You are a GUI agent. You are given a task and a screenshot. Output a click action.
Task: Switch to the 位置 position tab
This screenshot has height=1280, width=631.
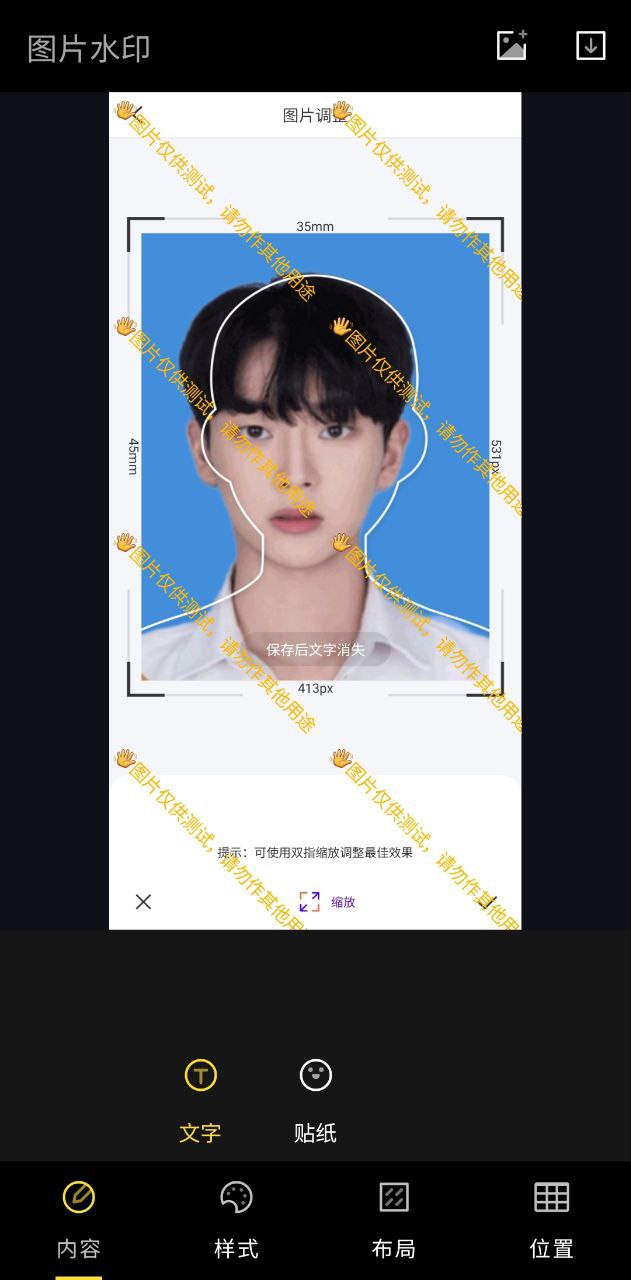point(551,1219)
